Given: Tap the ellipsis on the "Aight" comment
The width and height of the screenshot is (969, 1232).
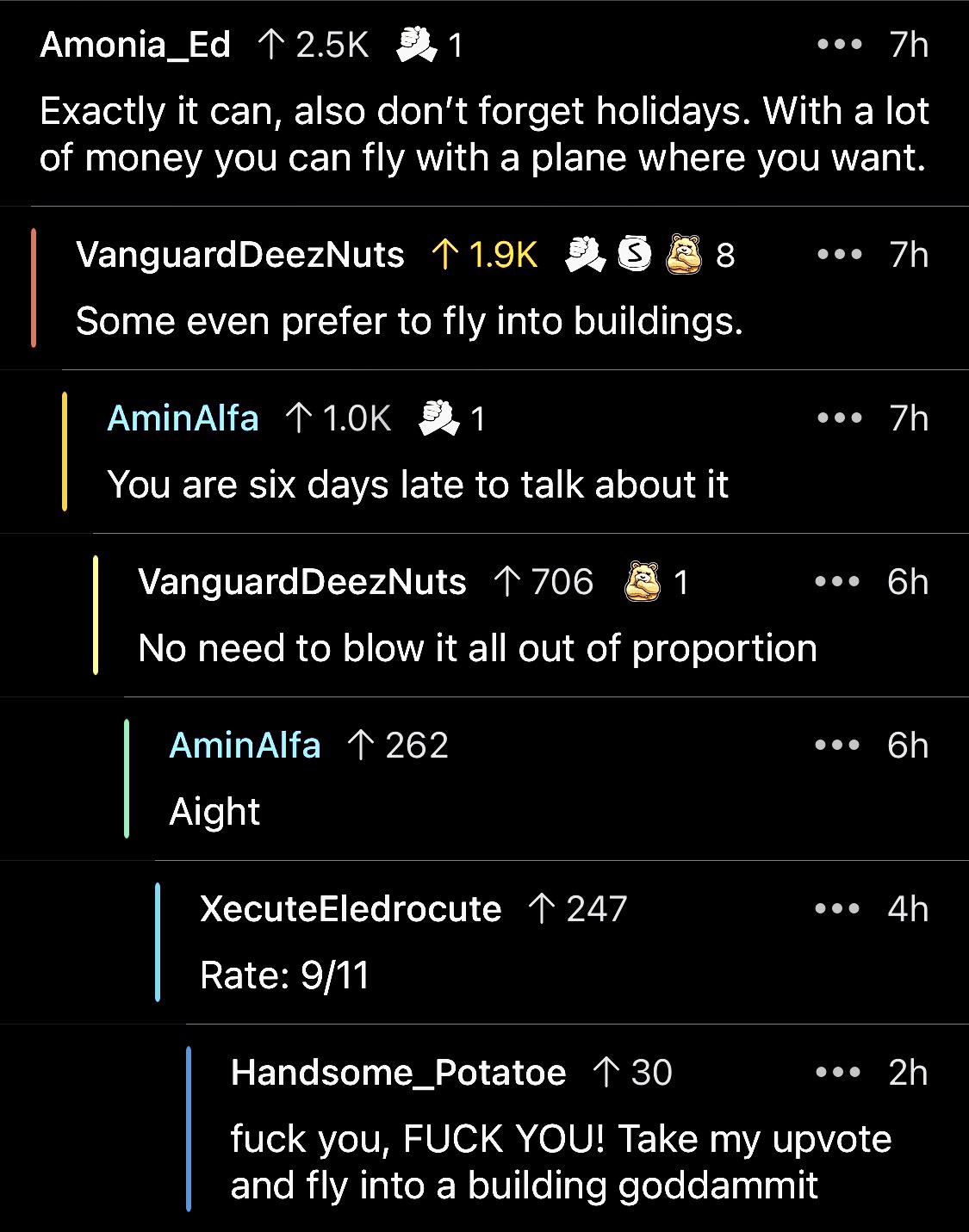Looking at the screenshot, I should (837, 746).
